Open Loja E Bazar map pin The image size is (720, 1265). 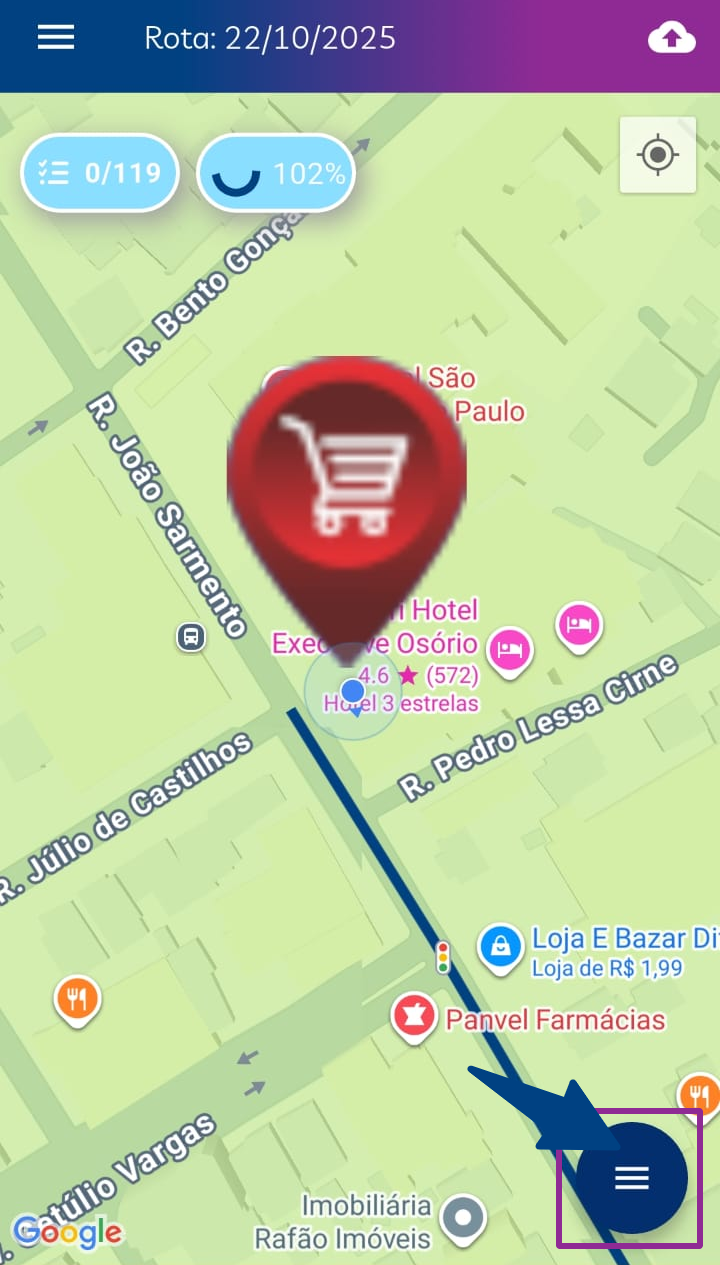coord(500,946)
